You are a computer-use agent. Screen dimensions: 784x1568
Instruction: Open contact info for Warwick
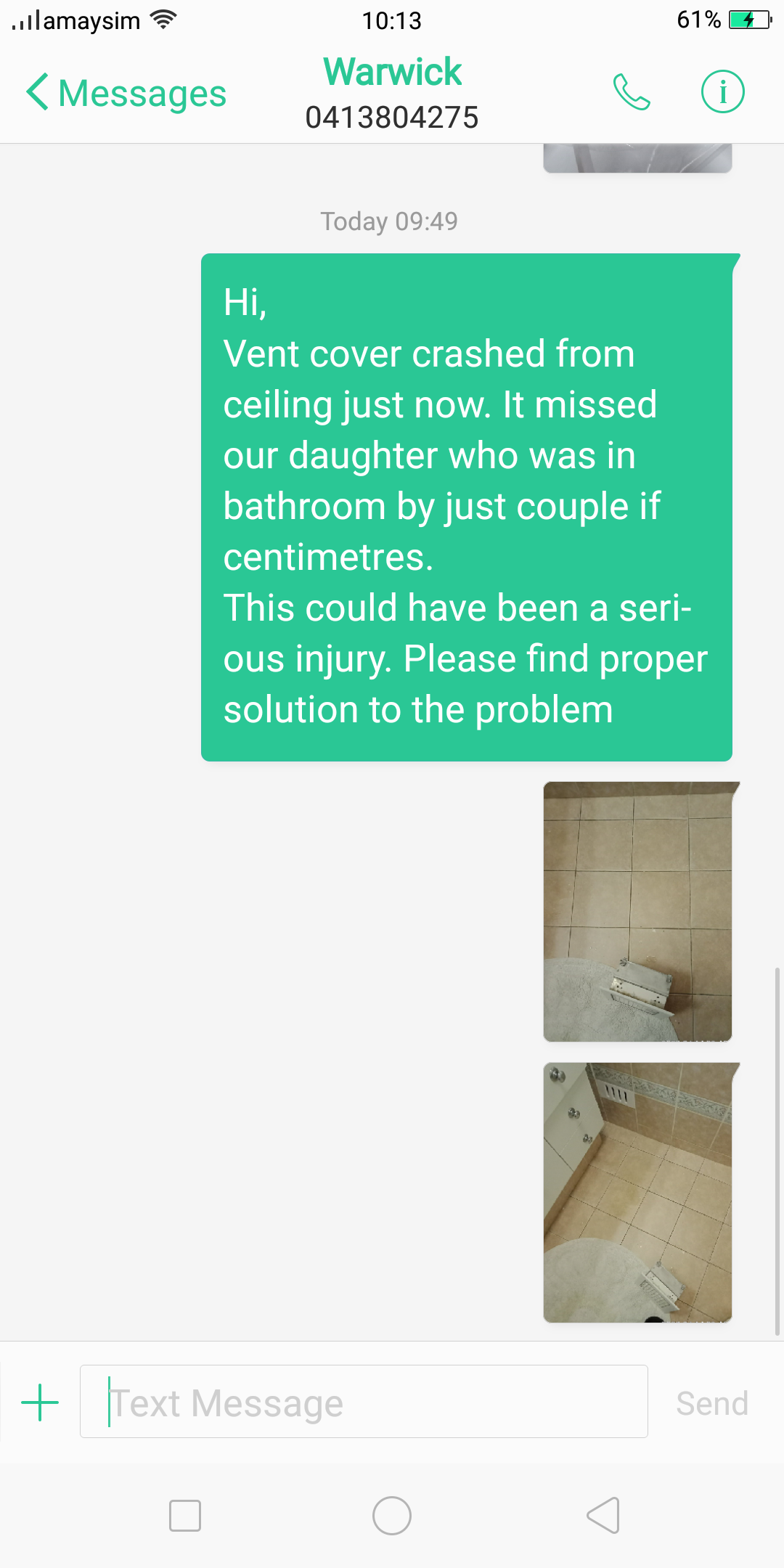(722, 92)
